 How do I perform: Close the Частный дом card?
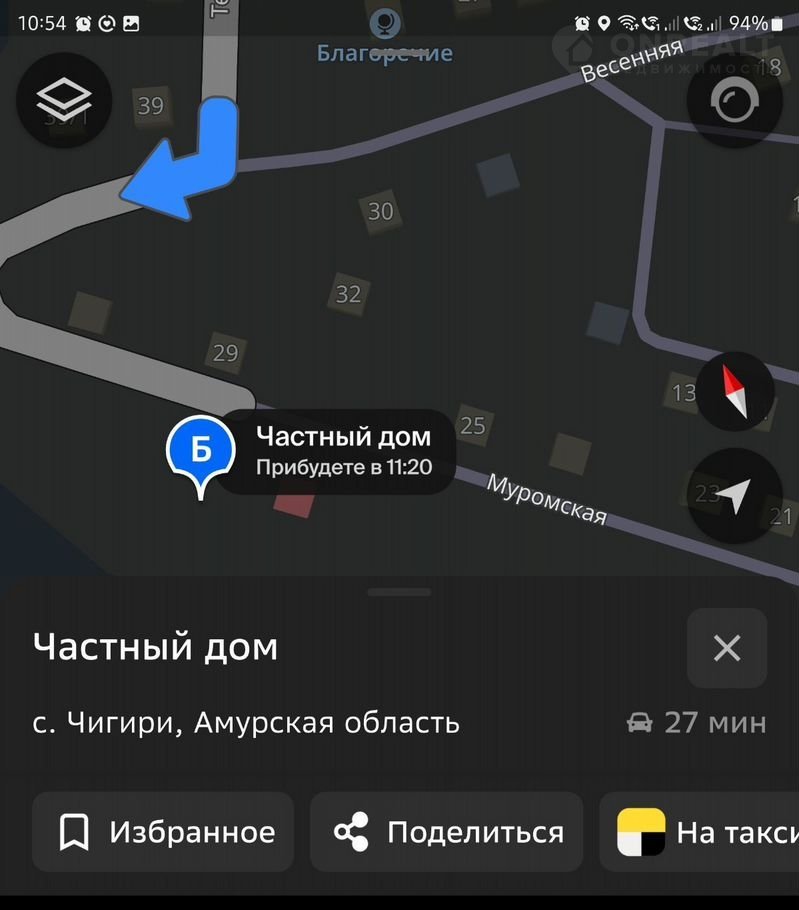727,648
